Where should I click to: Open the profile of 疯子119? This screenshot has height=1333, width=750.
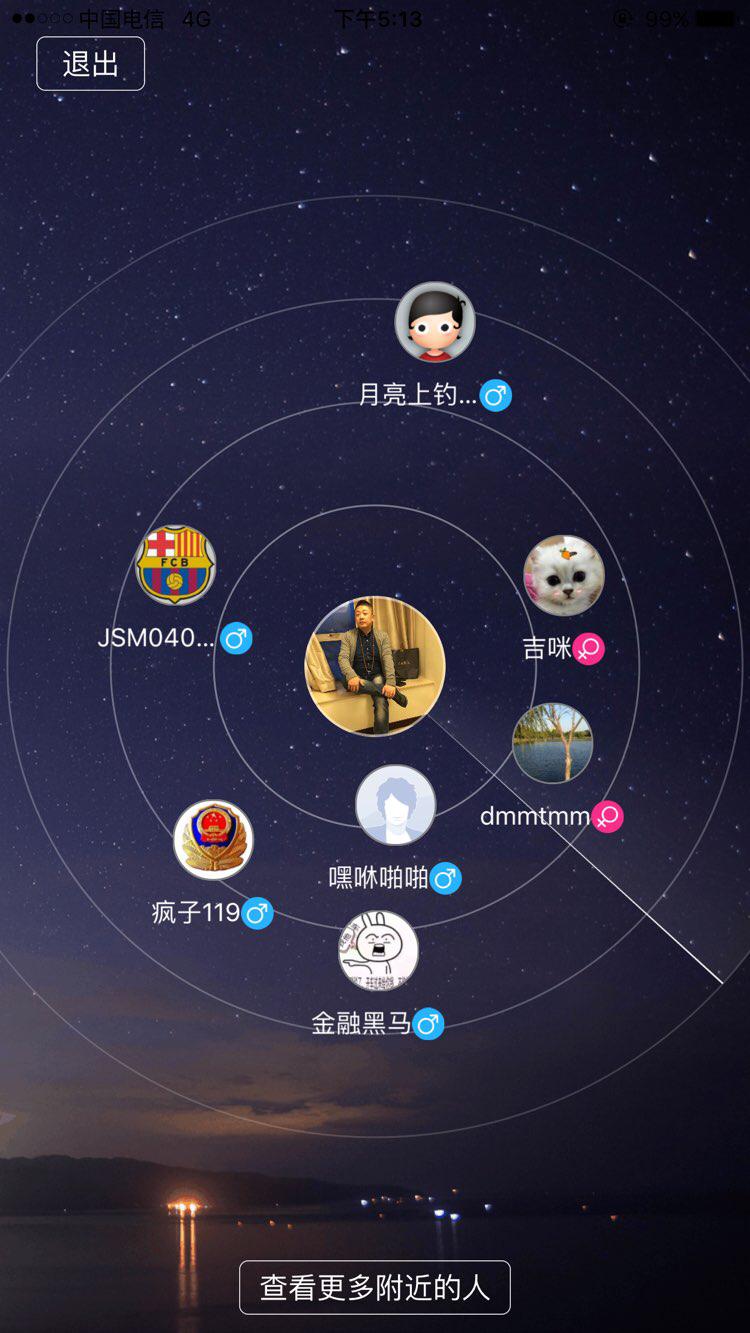[213, 840]
